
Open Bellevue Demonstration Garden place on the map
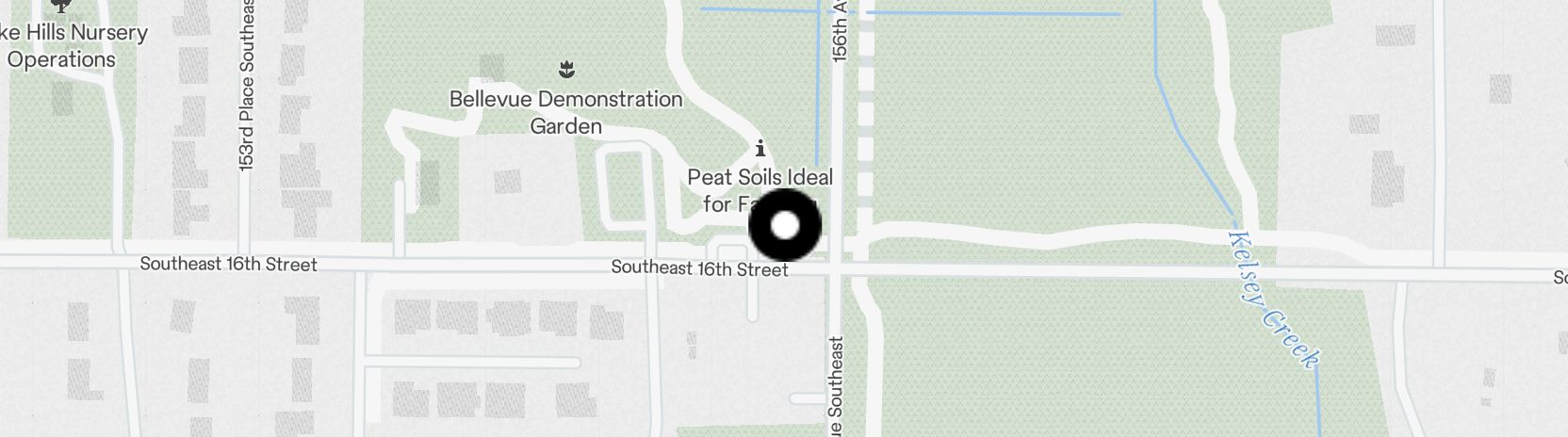[x=566, y=69]
